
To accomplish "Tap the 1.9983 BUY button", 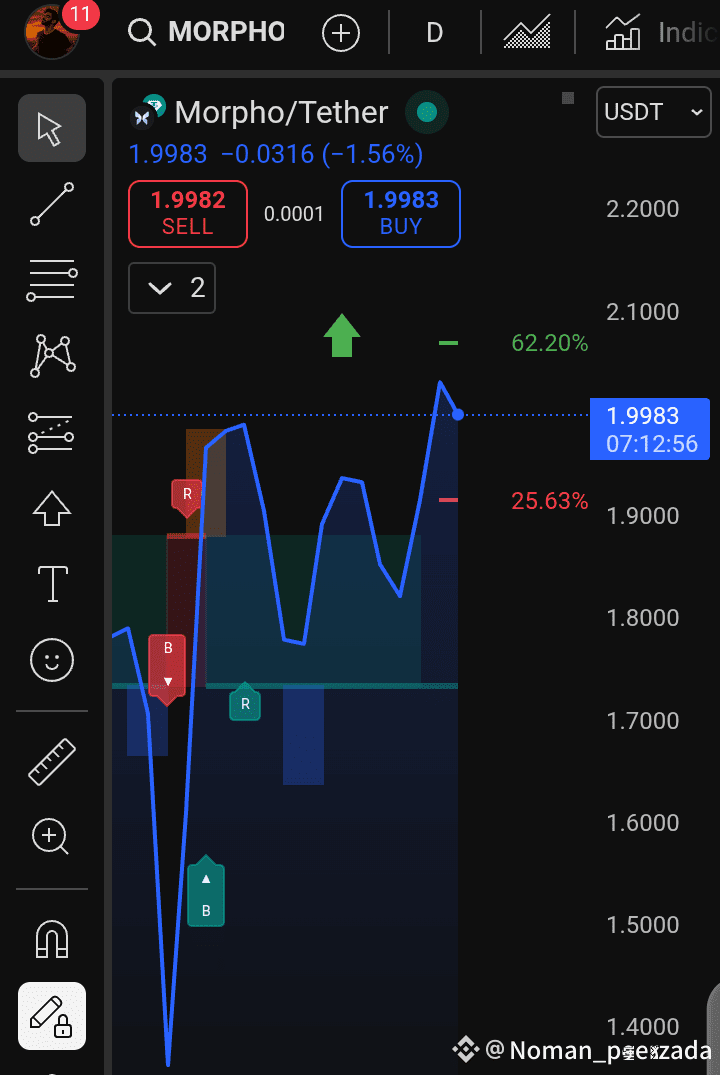I will click(x=400, y=213).
